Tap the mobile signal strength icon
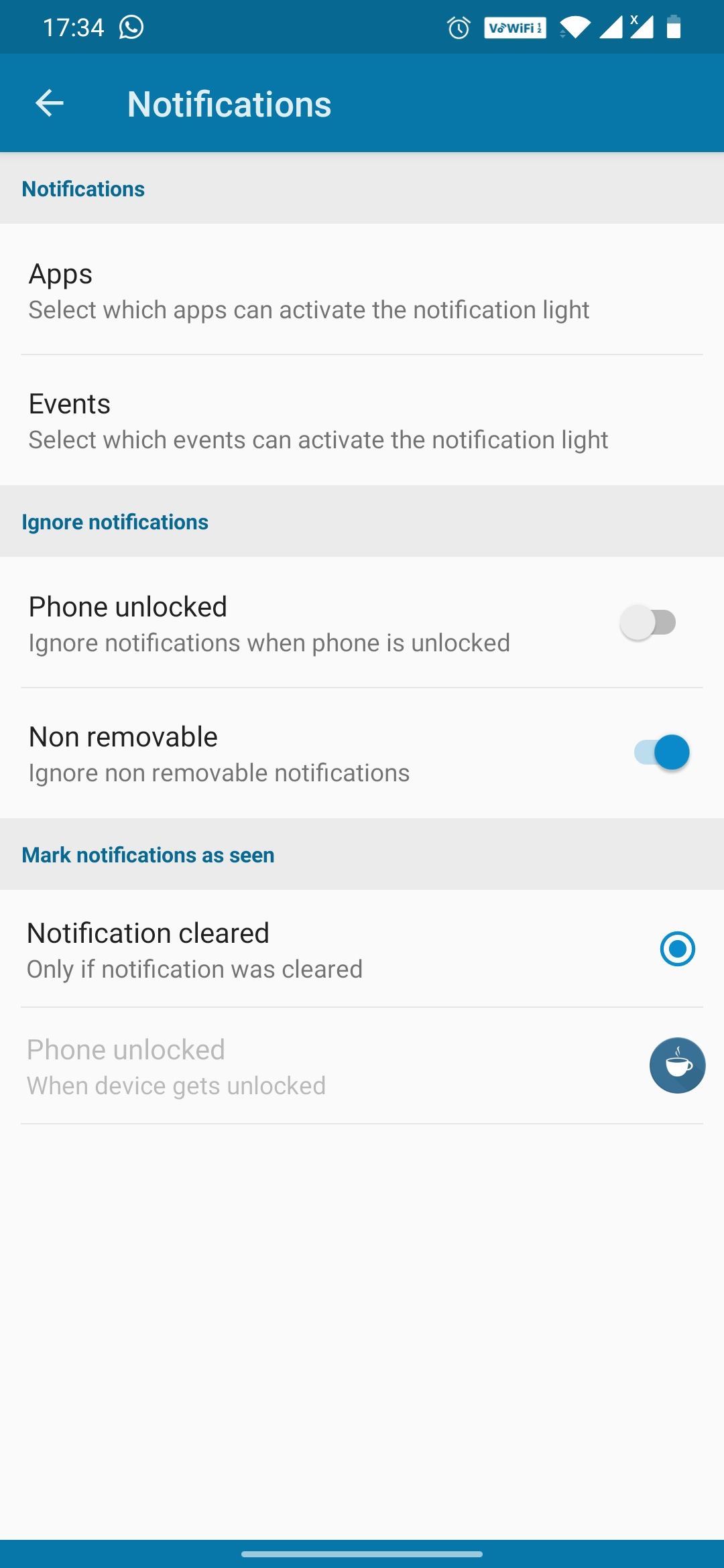The width and height of the screenshot is (724, 1568). pos(610,28)
